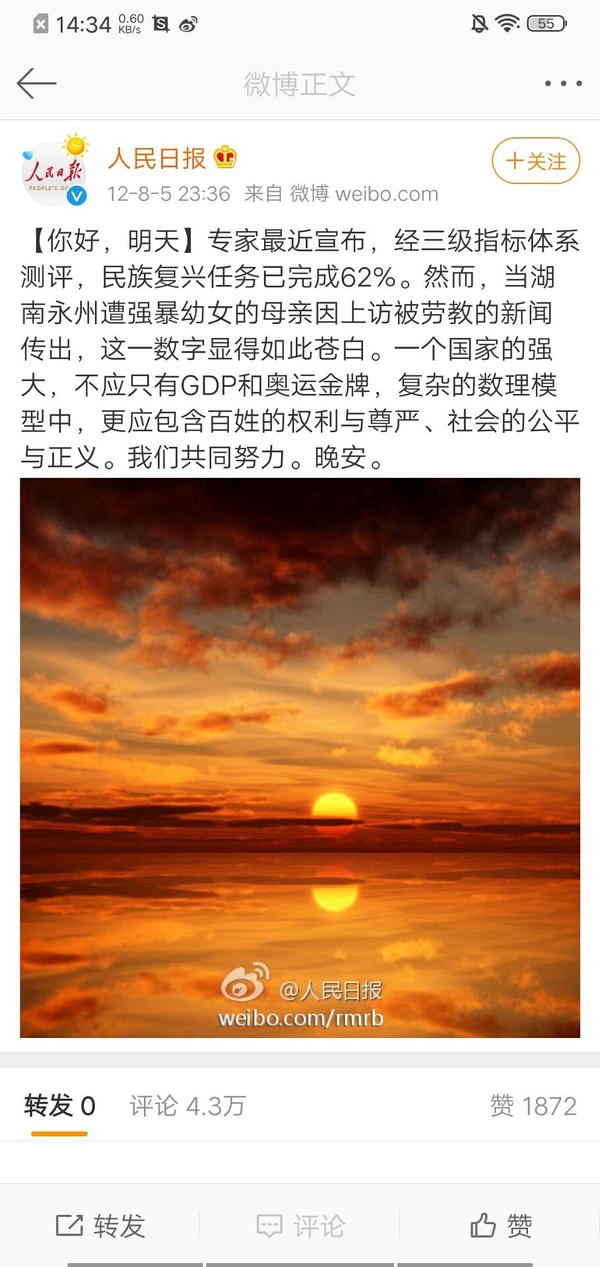The height and width of the screenshot is (1267, 600).
Task: Open 人民日报's profile via its avatar
Action: 56,172
